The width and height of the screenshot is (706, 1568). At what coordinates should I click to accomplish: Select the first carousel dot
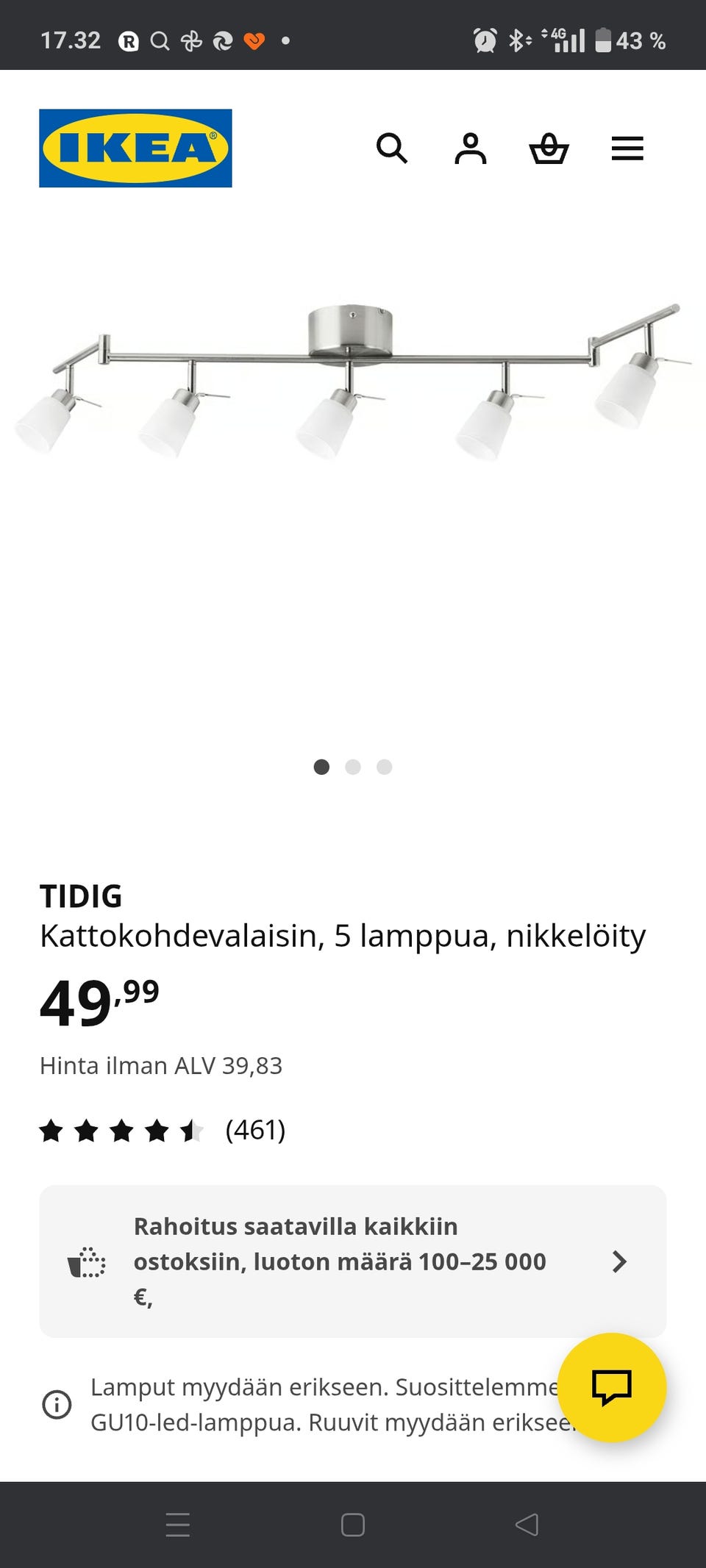tap(322, 767)
